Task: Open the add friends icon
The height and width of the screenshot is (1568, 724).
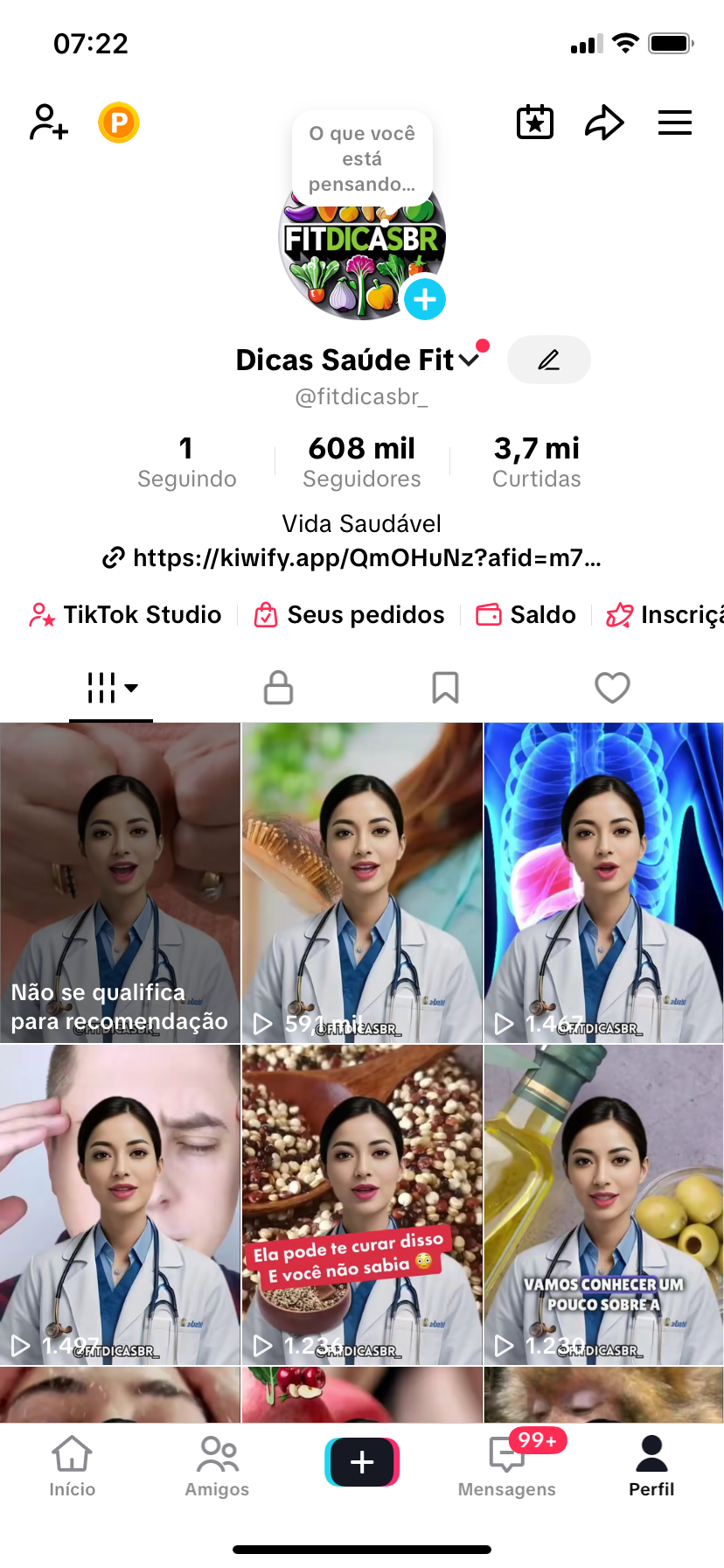Action: tap(49, 122)
